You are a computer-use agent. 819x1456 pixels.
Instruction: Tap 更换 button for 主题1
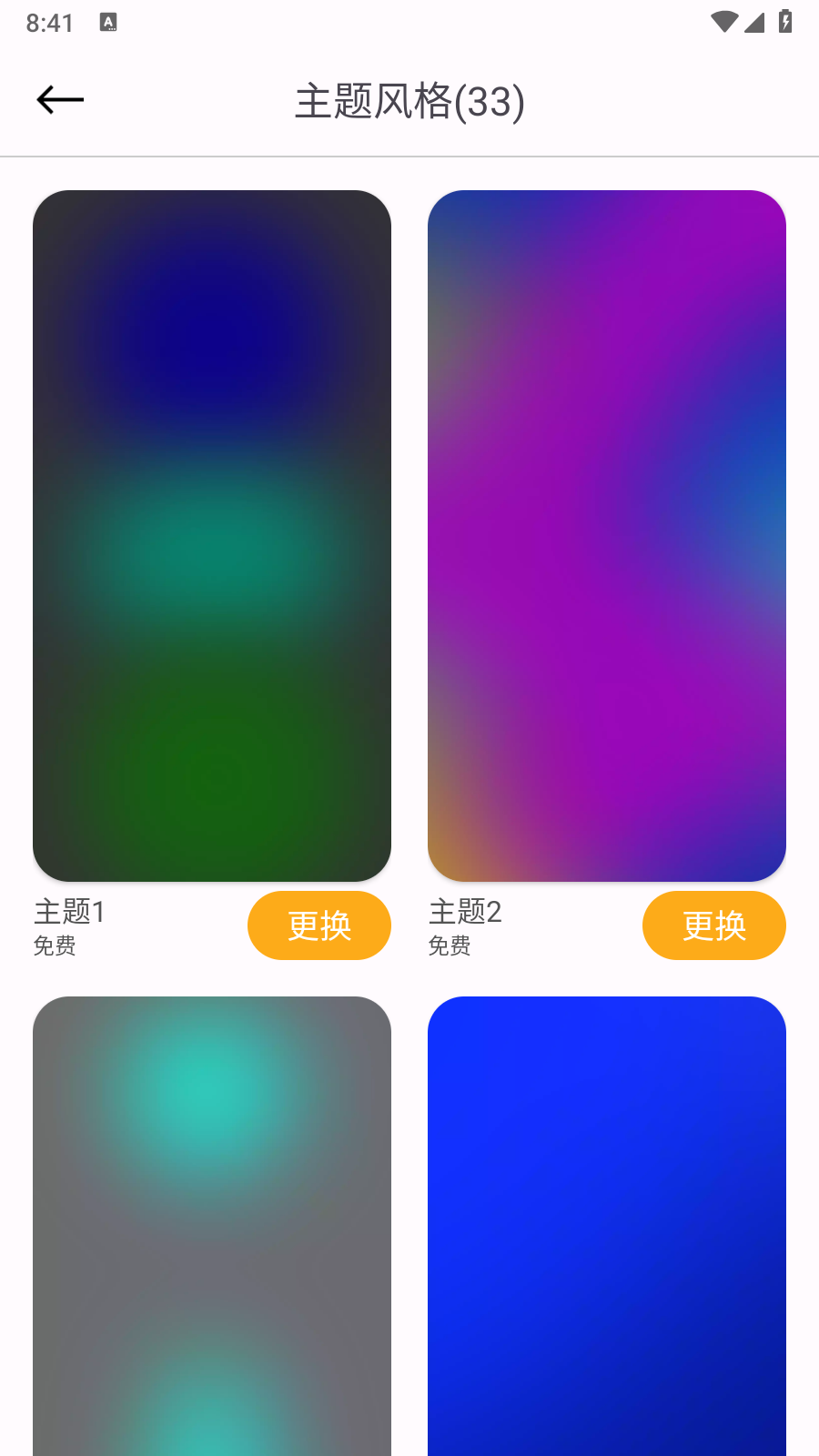pos(319,925)
